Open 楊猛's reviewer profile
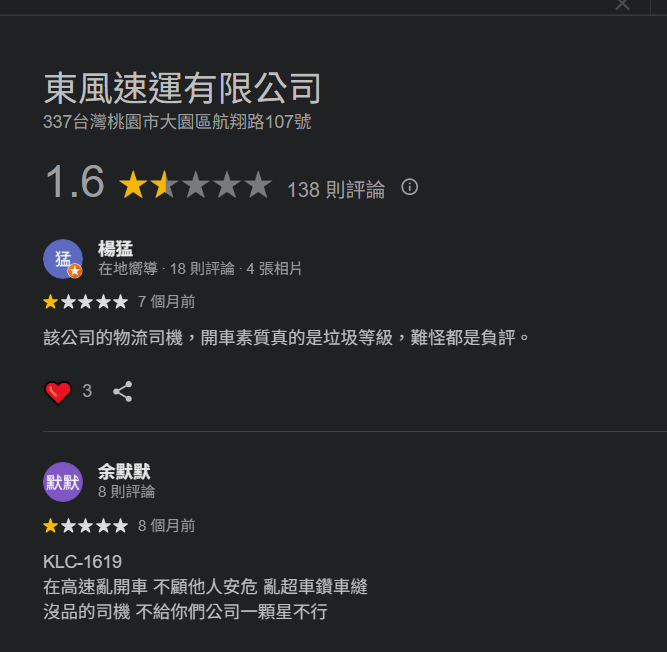 point(115,249)
